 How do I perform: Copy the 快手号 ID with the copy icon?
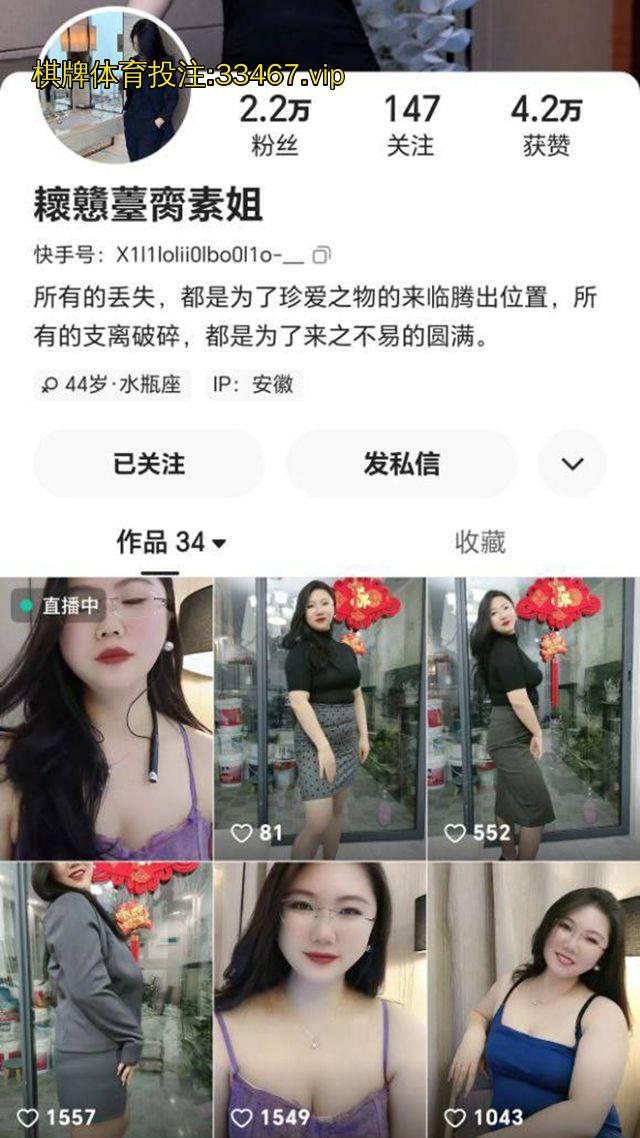pos(321,255)
